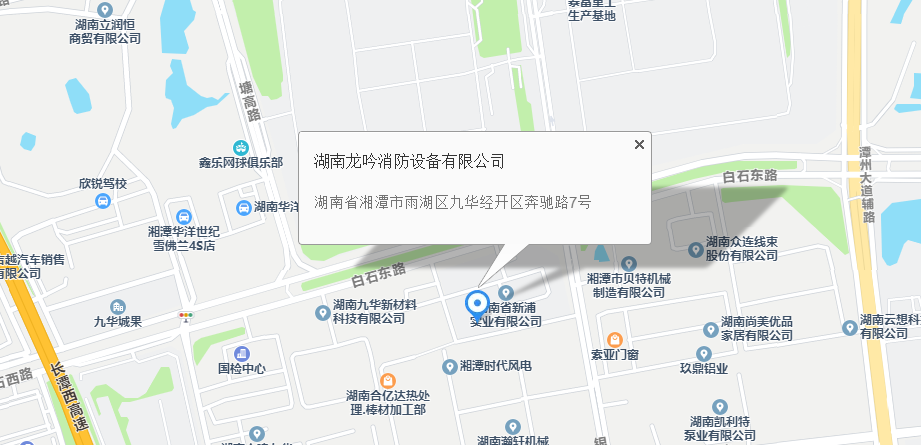The image size is (921, 445).
Task: Tap the blue location marker pin
Action: click(x=478, y=304)
